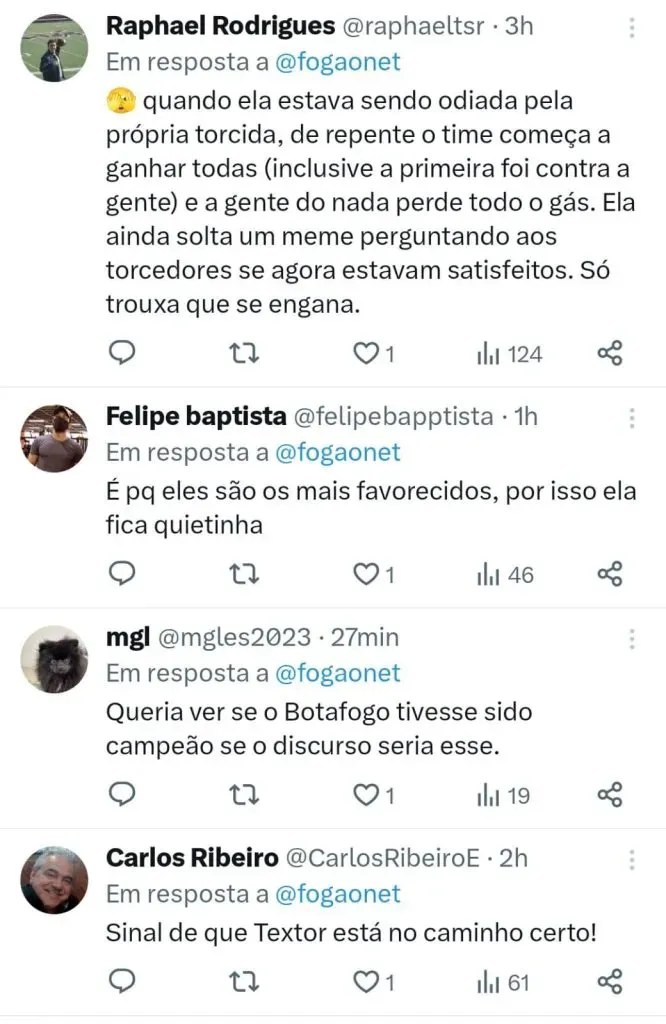Open the @fogaonet link in mgl's reply
Image resolution: width=666 pixels, height=1024 pixels.
[337, 673]
